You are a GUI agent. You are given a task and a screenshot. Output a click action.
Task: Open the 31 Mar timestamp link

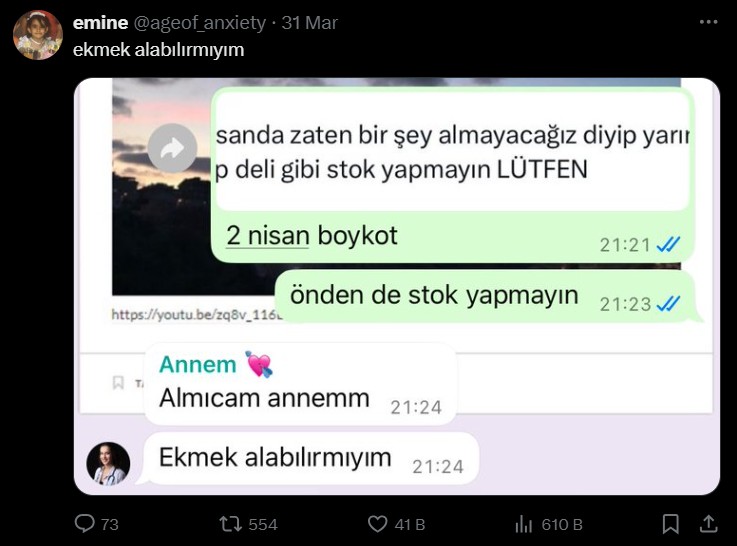[x=310, y=23]
